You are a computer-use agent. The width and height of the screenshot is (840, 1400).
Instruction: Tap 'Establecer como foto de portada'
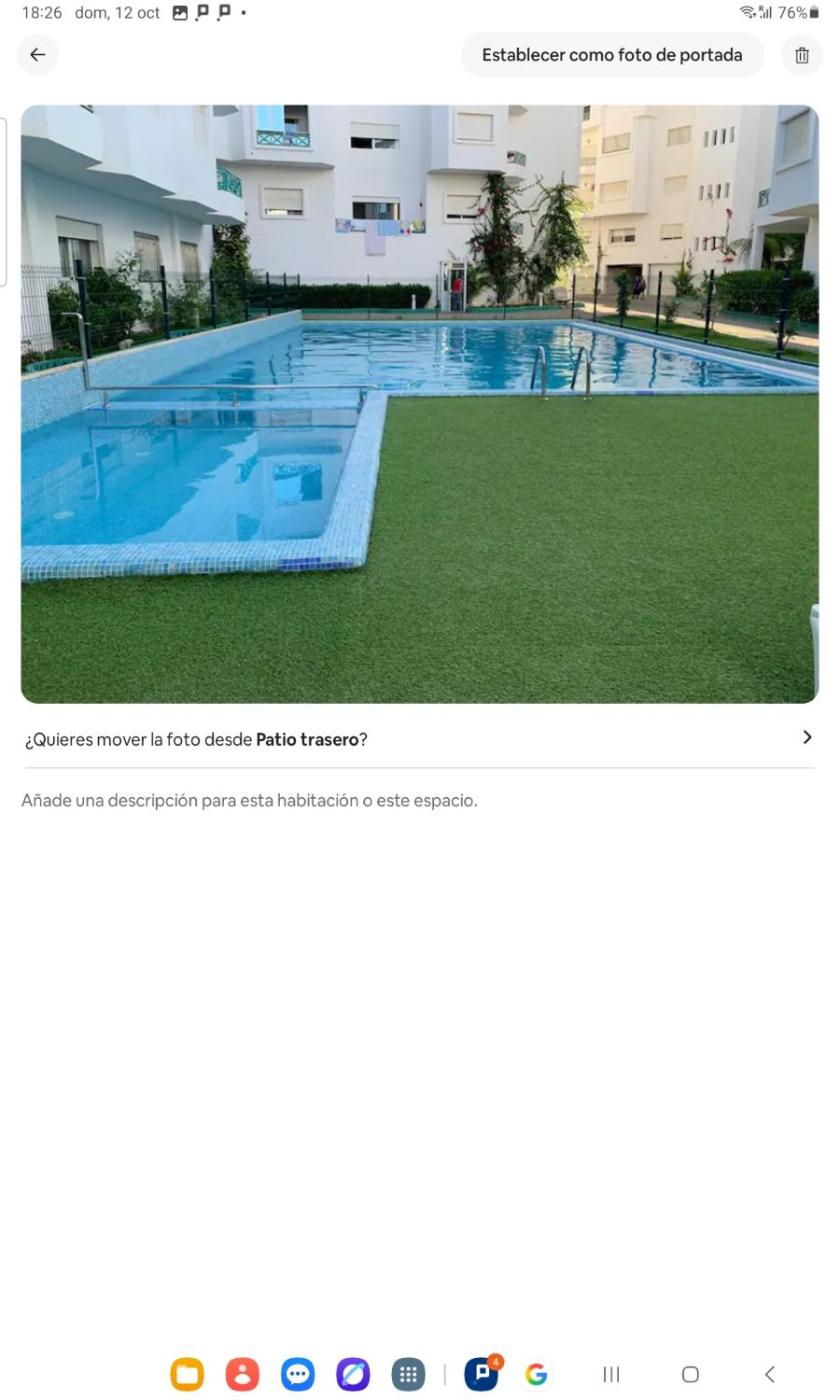tap(612, 55)
